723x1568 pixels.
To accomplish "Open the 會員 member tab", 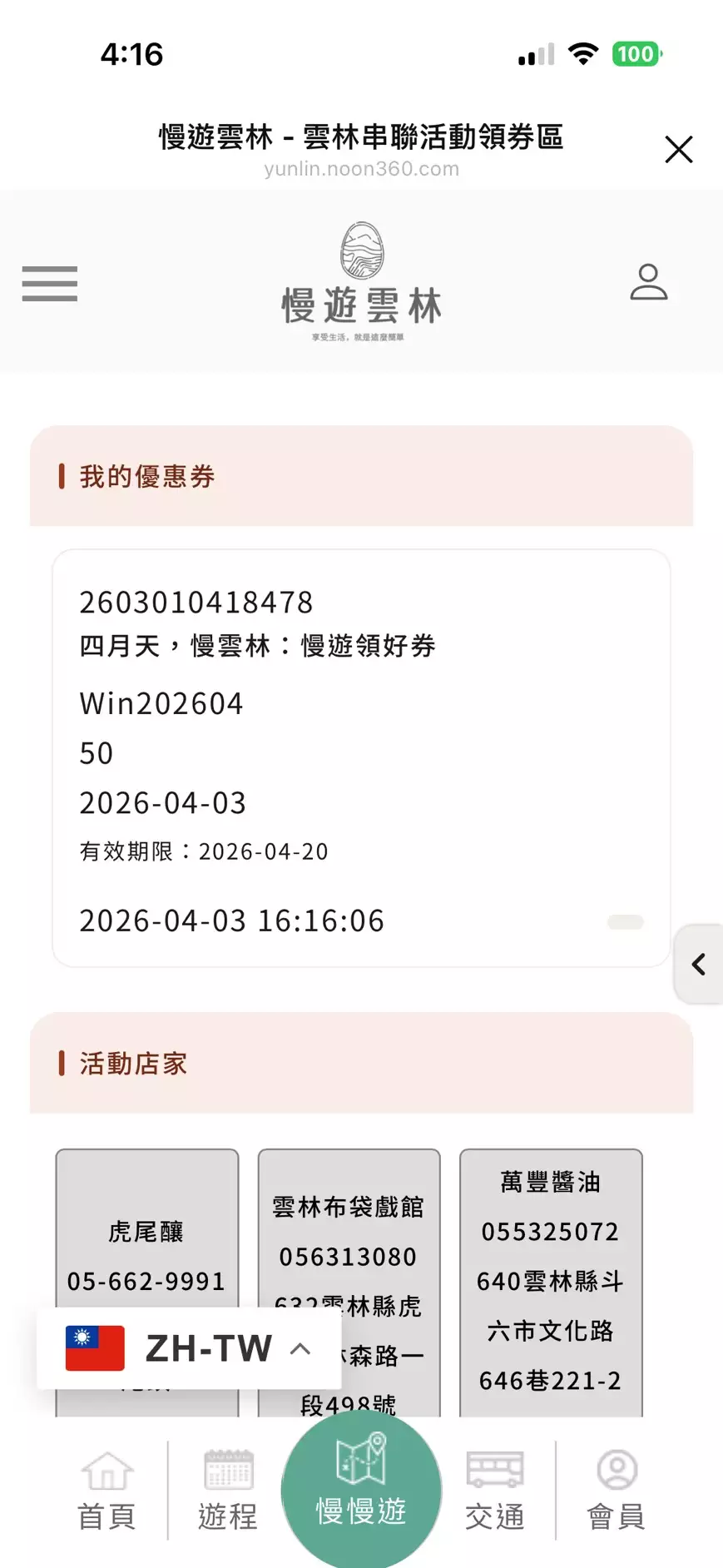I will coord(617,1491).
